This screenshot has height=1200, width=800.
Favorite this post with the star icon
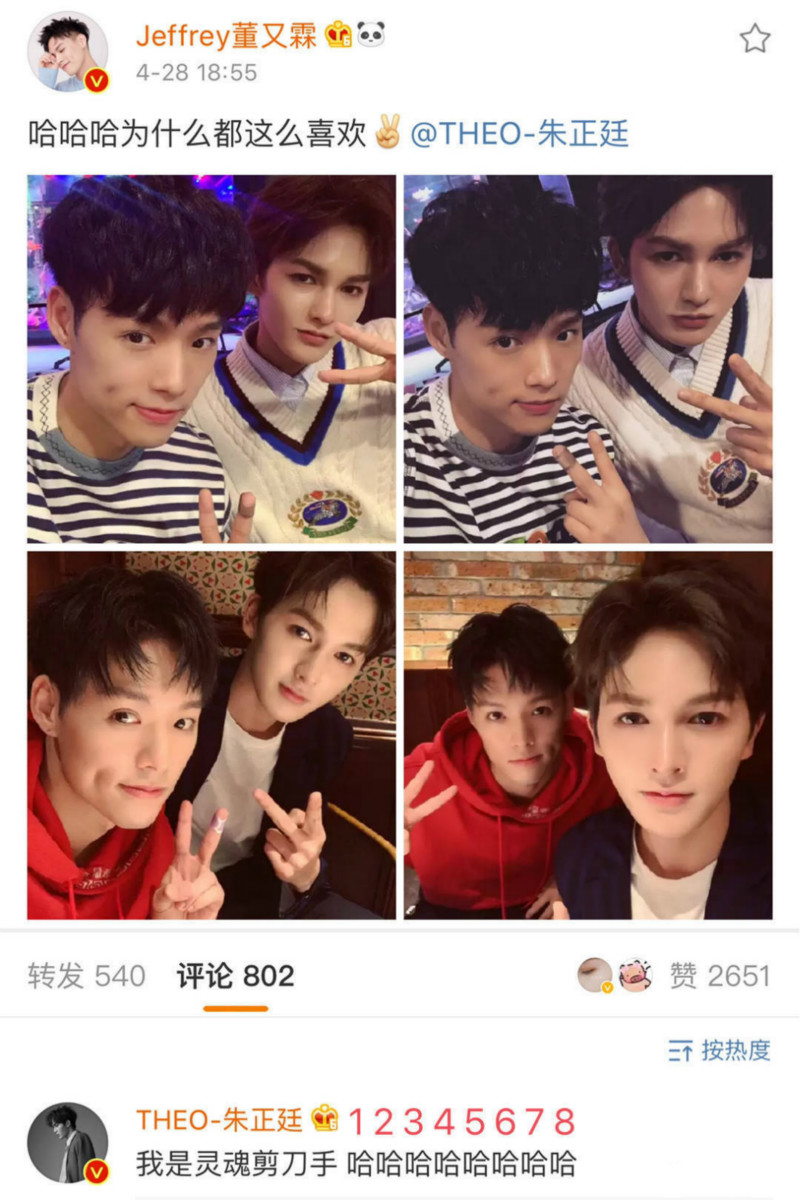click(755, 39)
